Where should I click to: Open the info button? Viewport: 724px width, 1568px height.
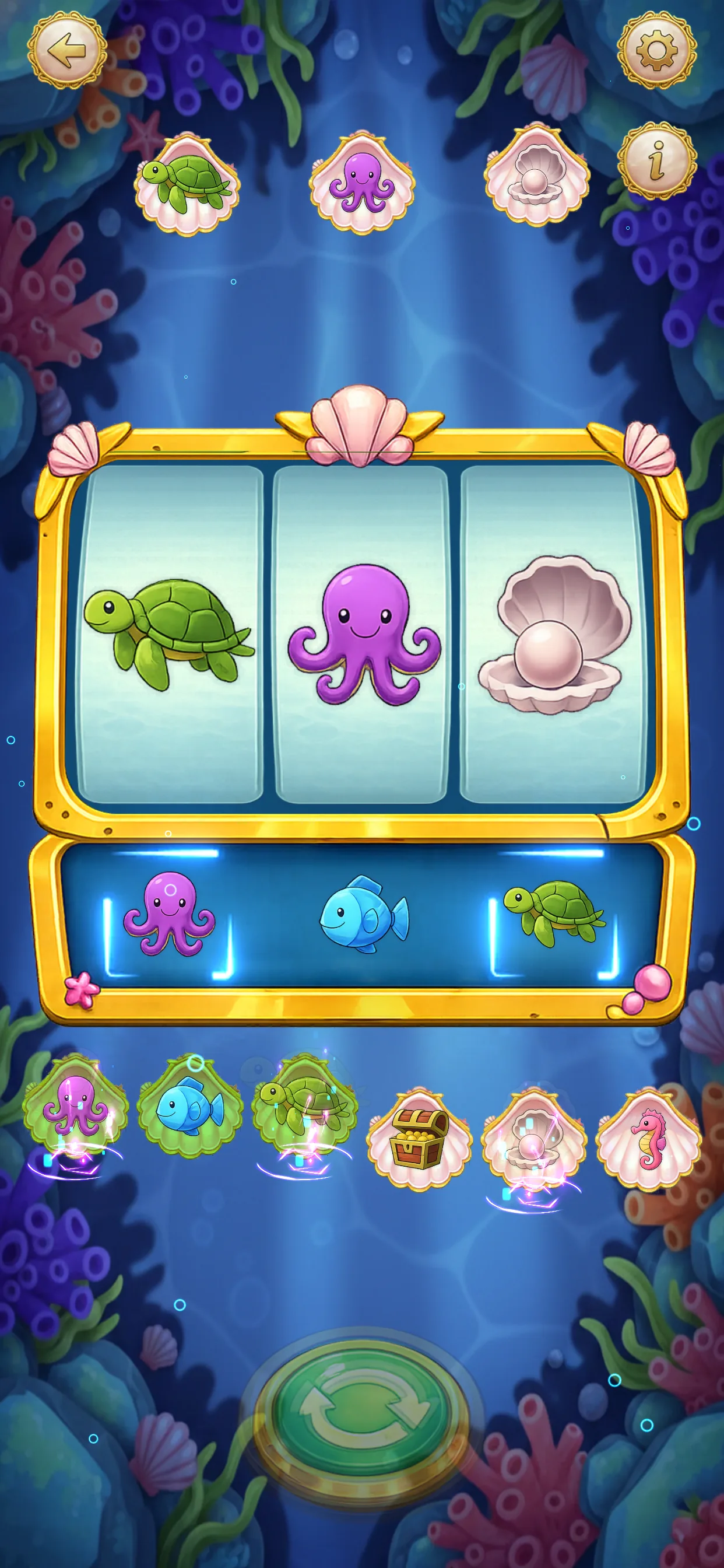tap(656, 162)
